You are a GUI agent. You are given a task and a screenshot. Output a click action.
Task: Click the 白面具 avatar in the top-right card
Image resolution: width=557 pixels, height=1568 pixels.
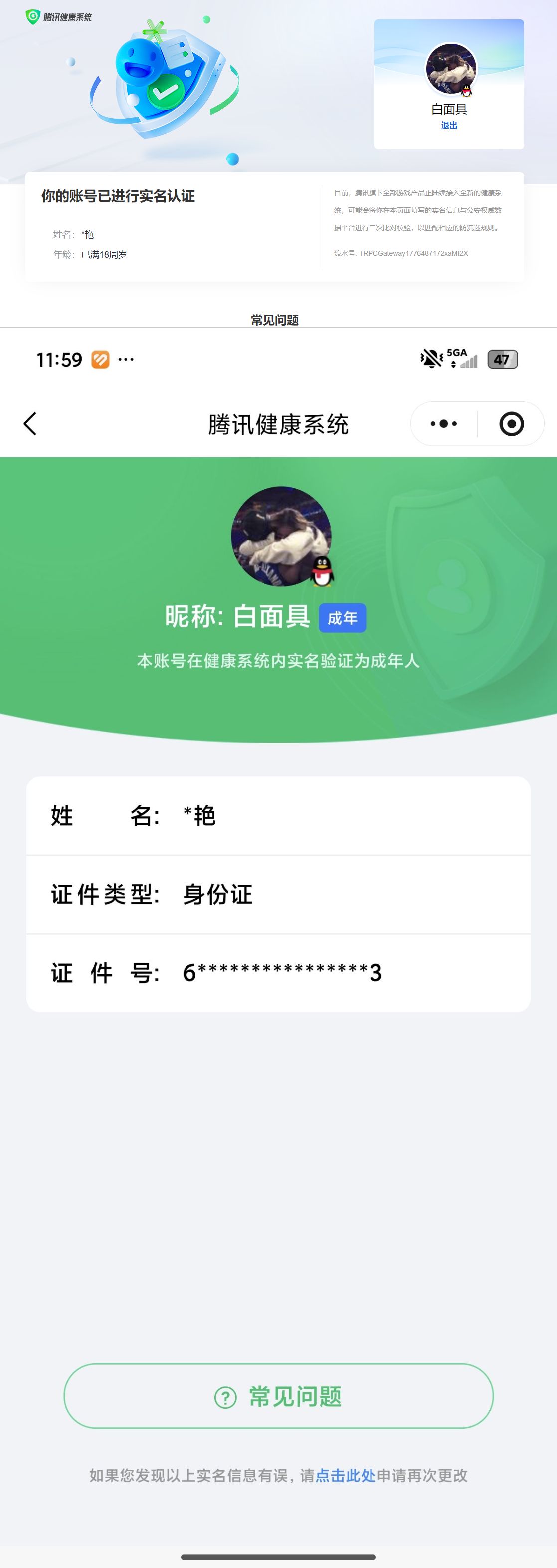point(449,70)
